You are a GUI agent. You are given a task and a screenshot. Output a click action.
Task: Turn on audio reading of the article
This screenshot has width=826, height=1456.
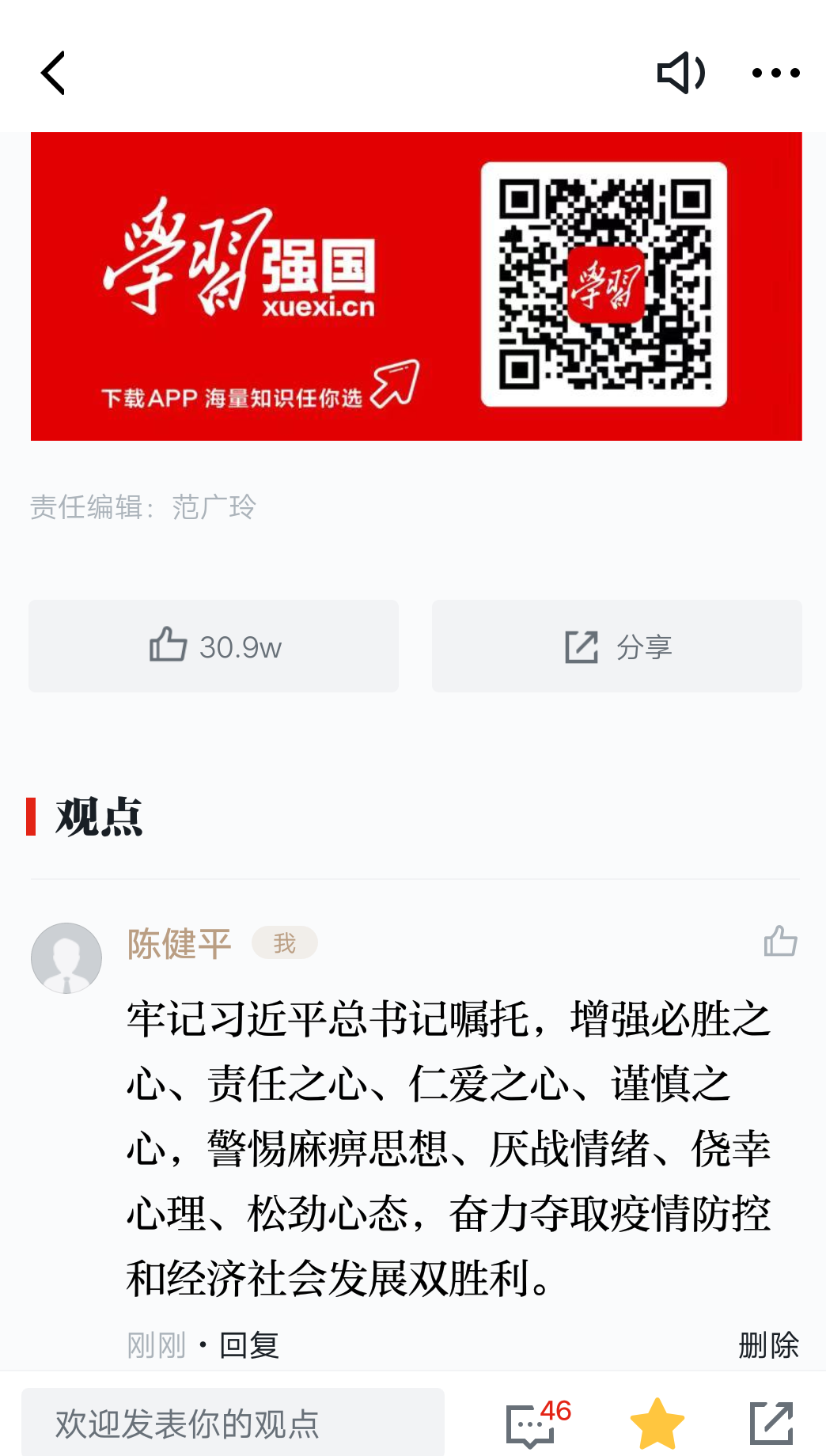pyautogui.click(x=680, y=74)
